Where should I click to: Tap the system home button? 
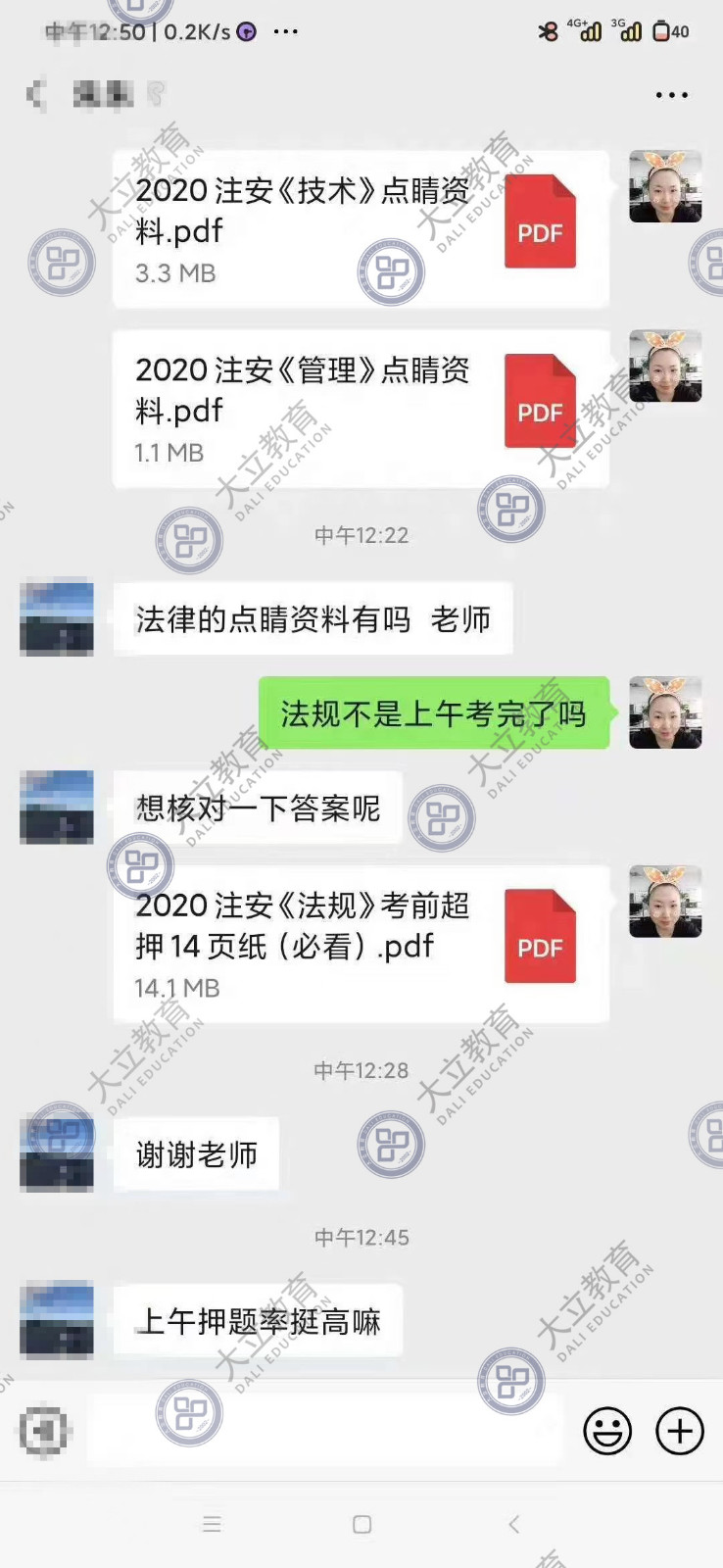361,1525
